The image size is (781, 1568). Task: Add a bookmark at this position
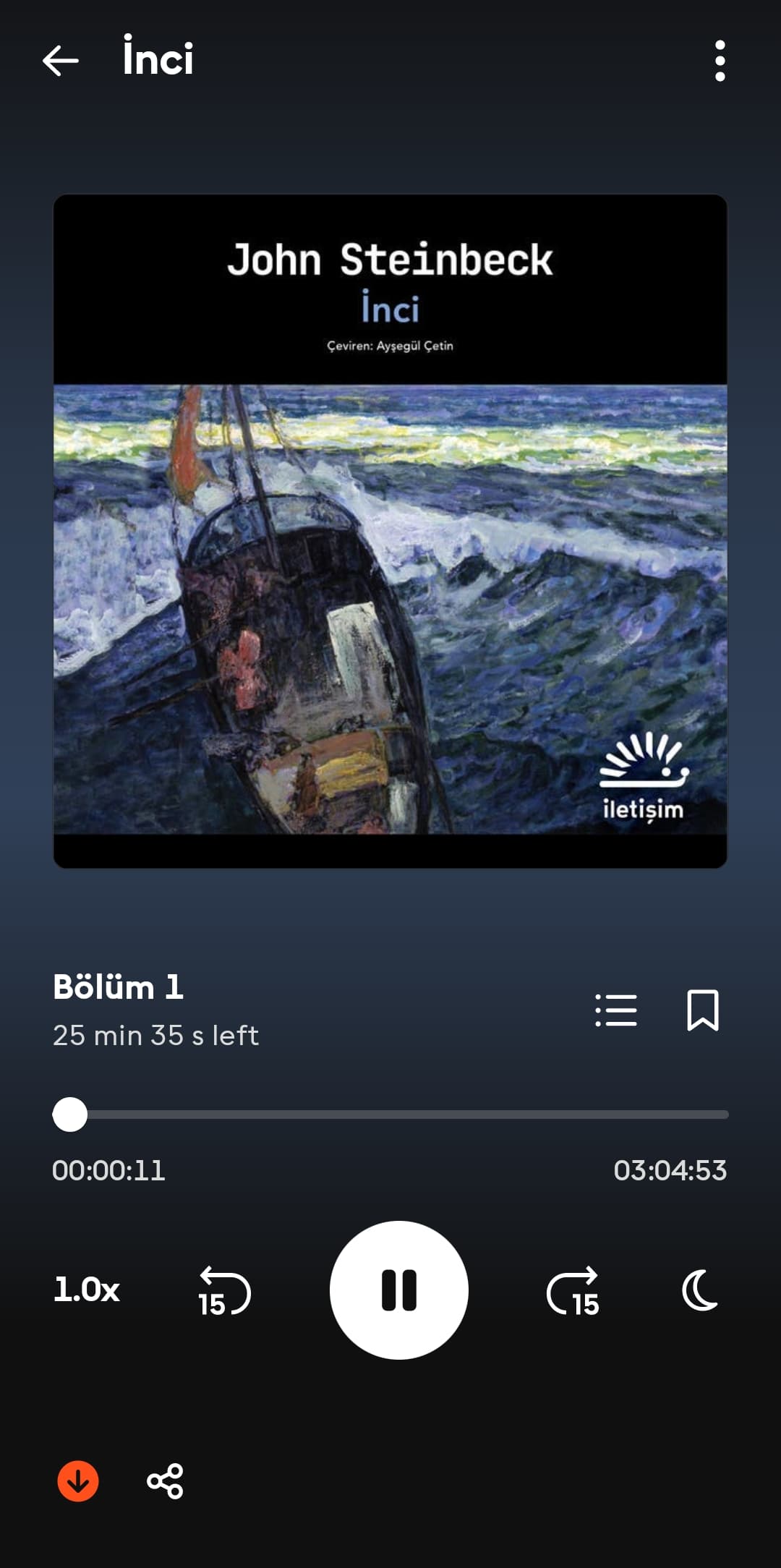click(702, 1010)
